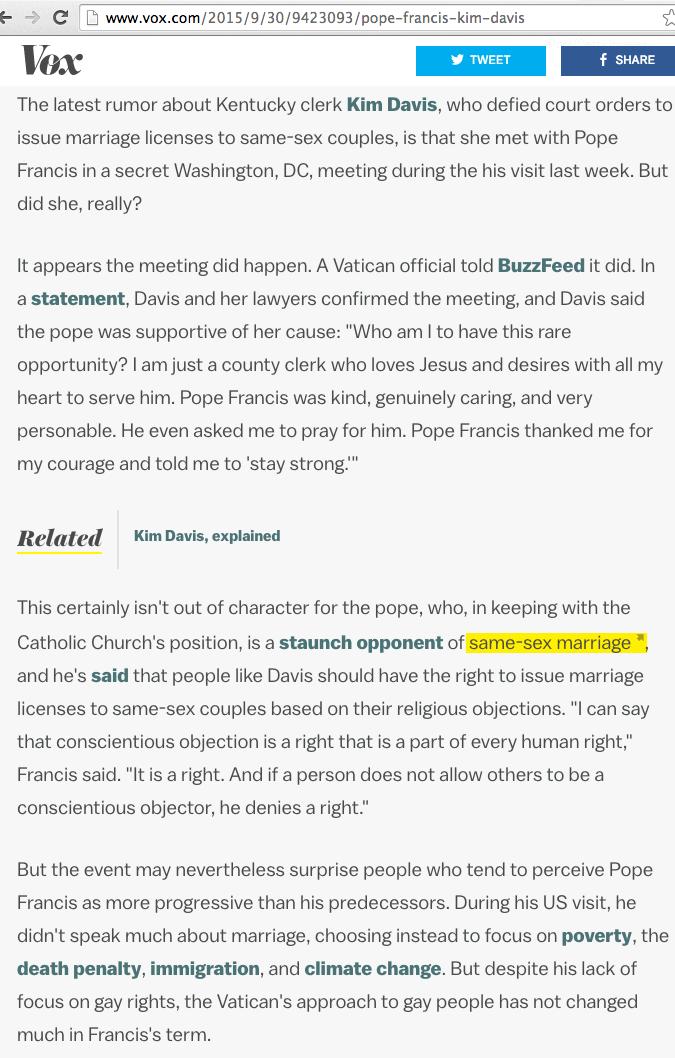The width and height of the screenshot is (675, 1058).
Task: Open the 'said' link
Action: click(x=110, y=676)
